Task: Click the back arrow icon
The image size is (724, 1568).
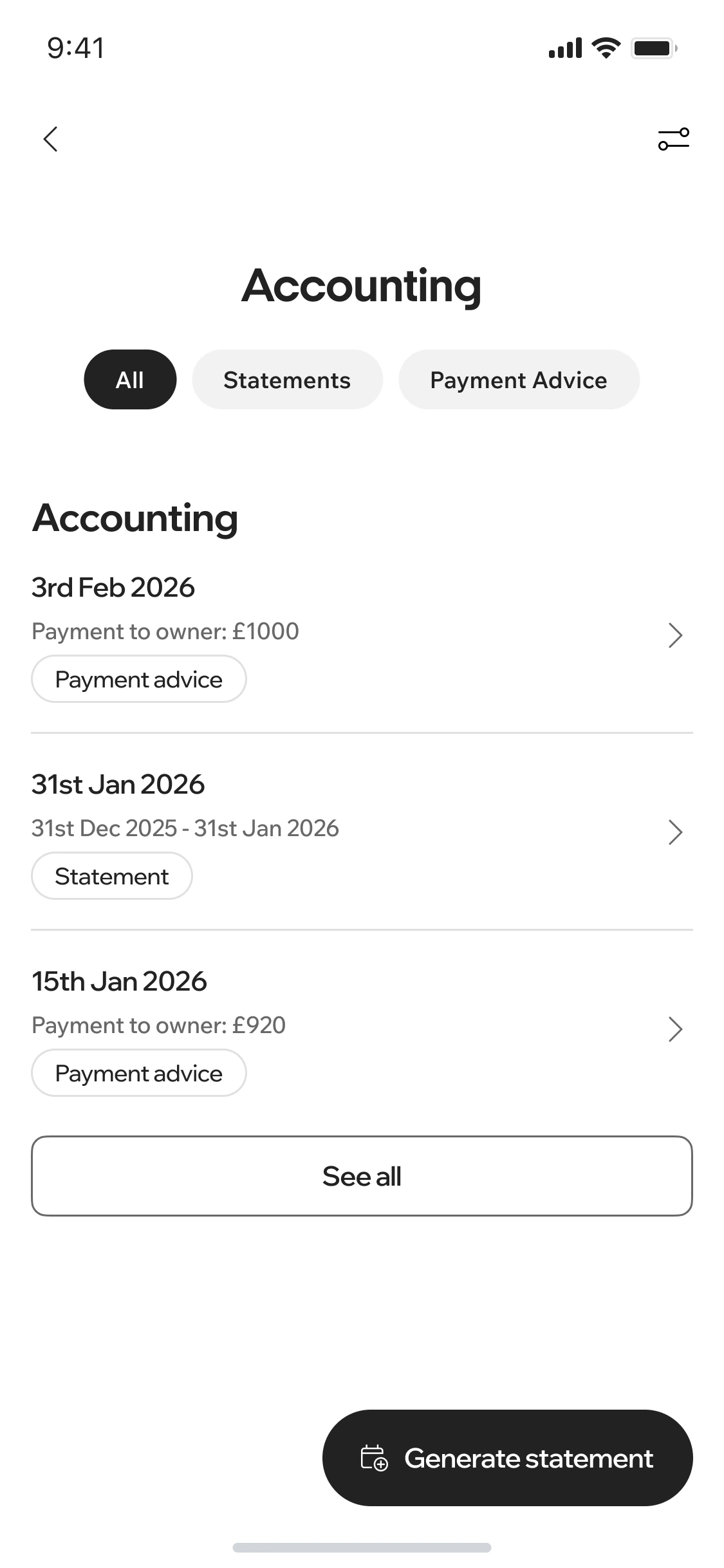Action: [51, 138]
